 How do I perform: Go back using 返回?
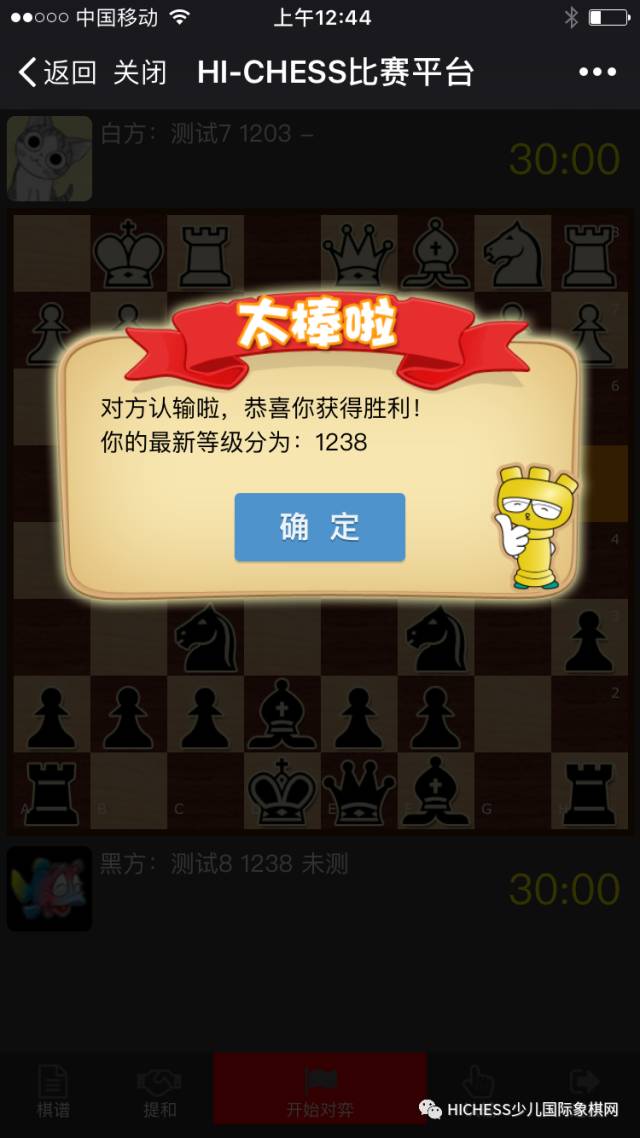(x=58, y=73)
